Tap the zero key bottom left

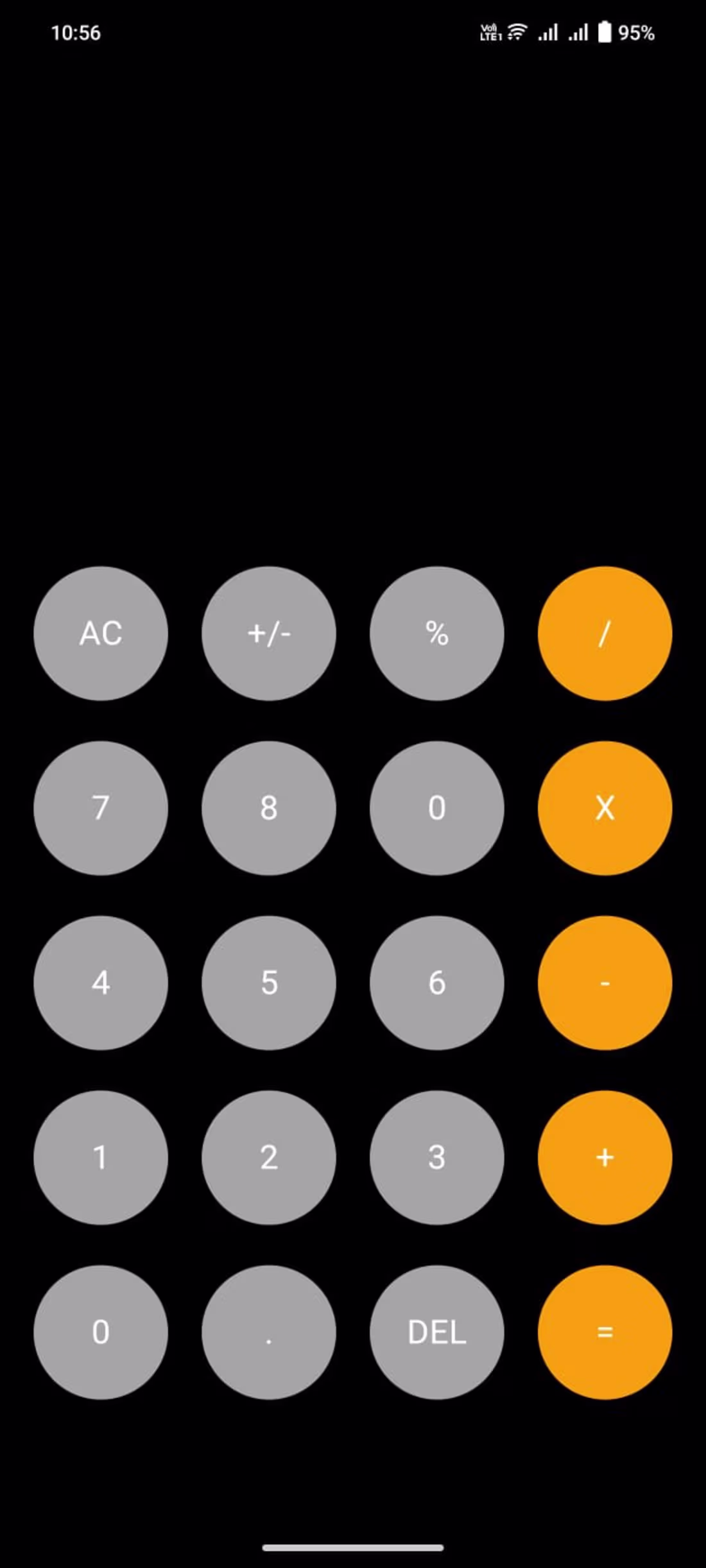click(x=101, y=1331)
